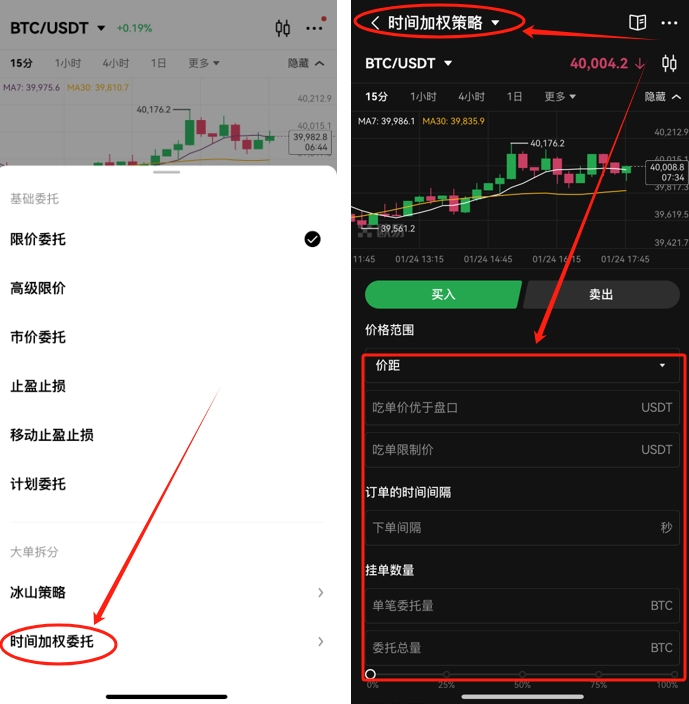This screenshot has width=689, height=704.
Task: Select 计划委托 order type
Action: pos(38,484)
